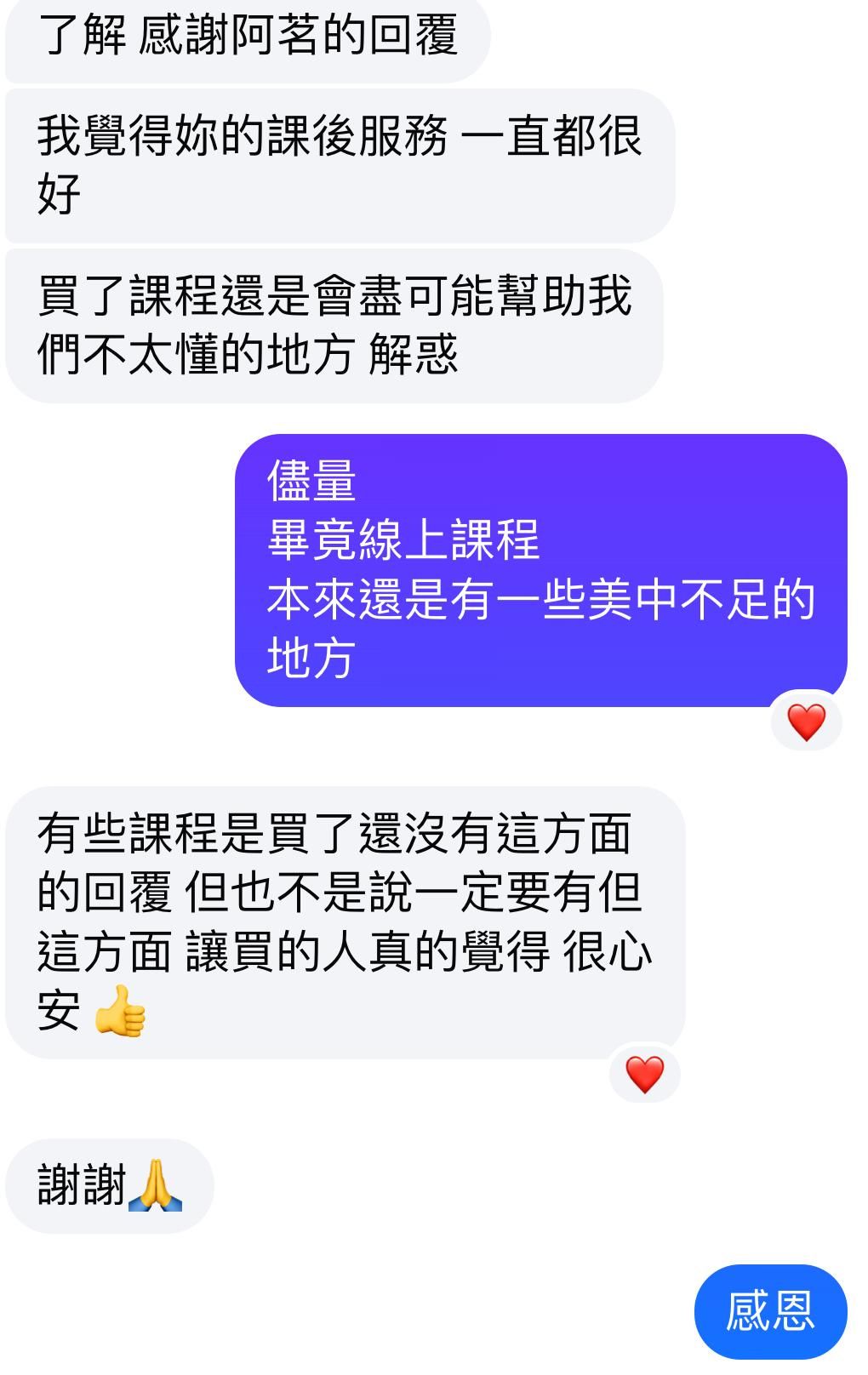View heart reaction under 有些課程 message
Viewport: 868px width, 1375px height.
pyautogui.click(x=644, y=1074)
